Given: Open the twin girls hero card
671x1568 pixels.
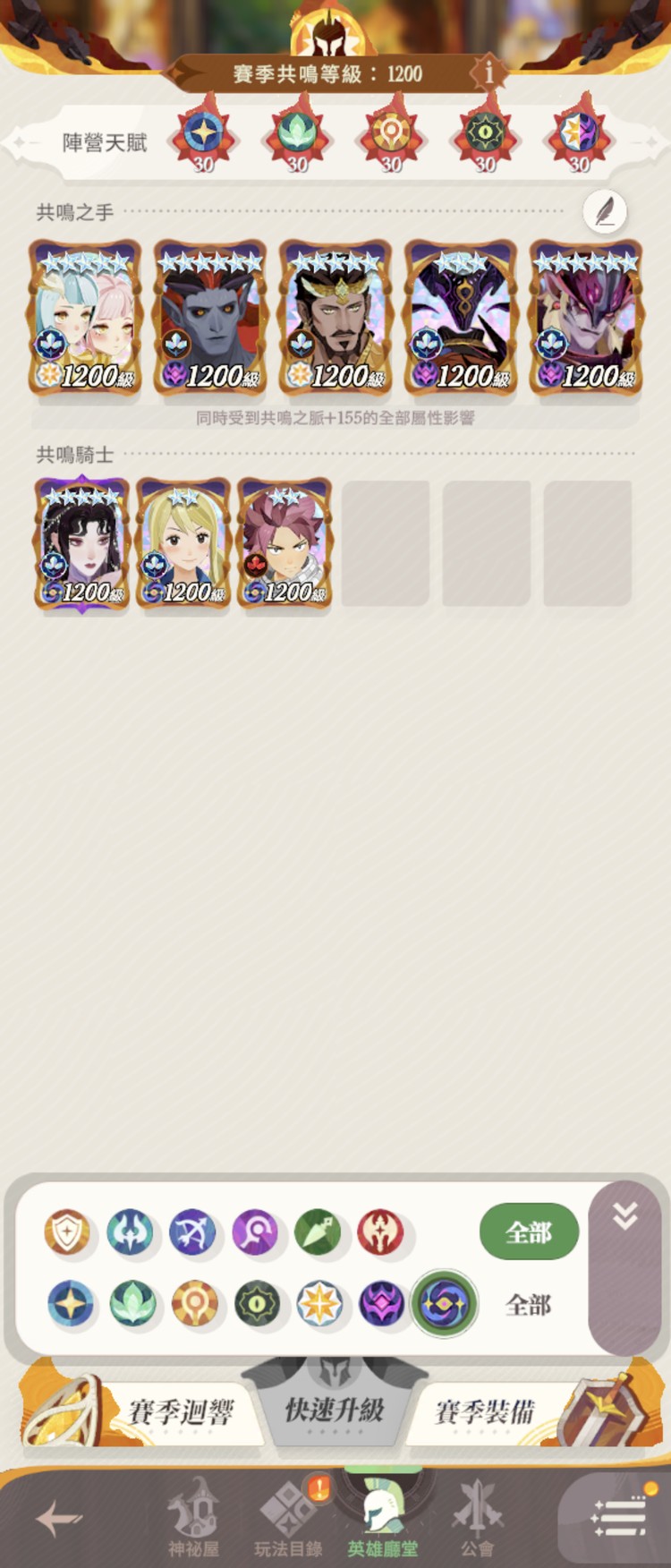Looking at the screenshot, I should (85, 317).
